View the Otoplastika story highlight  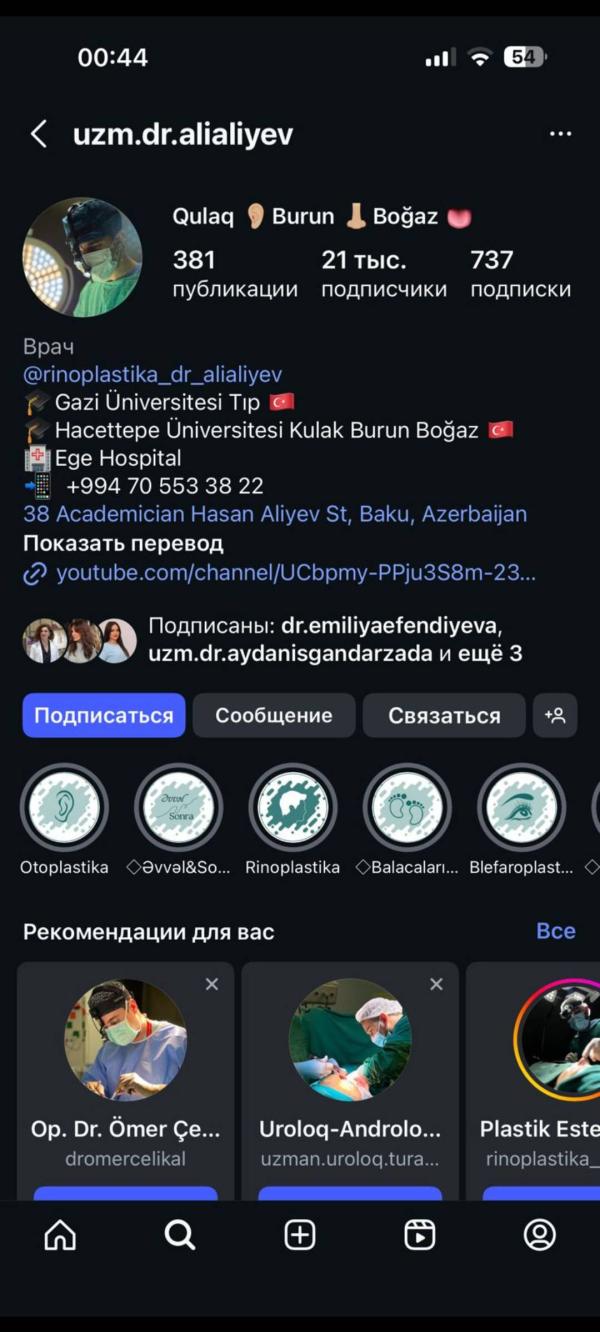pos(64,808)
